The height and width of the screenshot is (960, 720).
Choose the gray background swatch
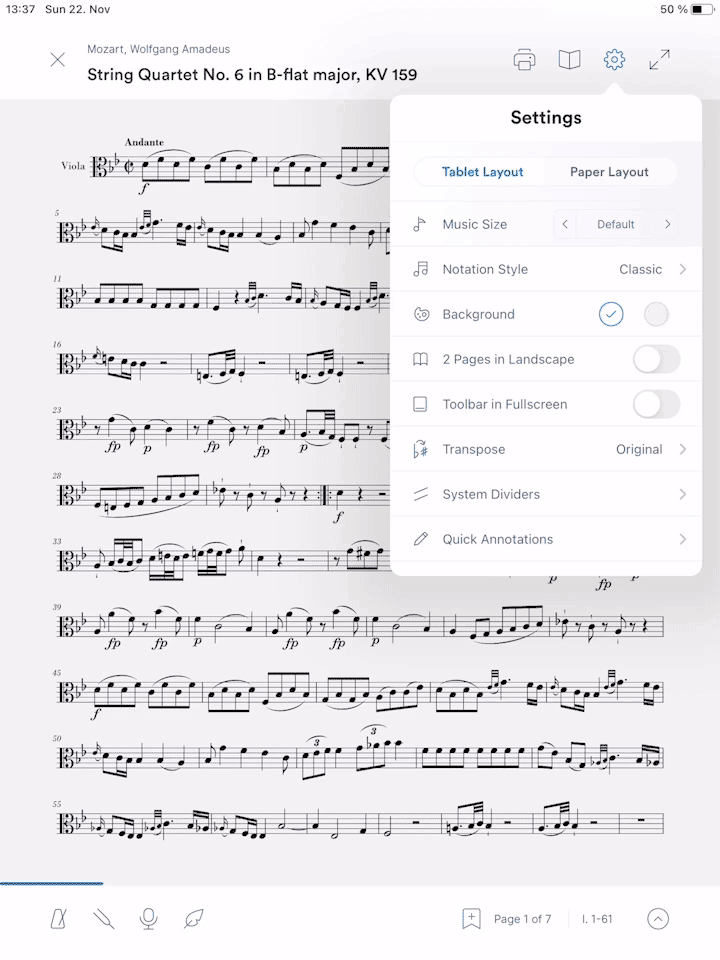tap(656, 314)
